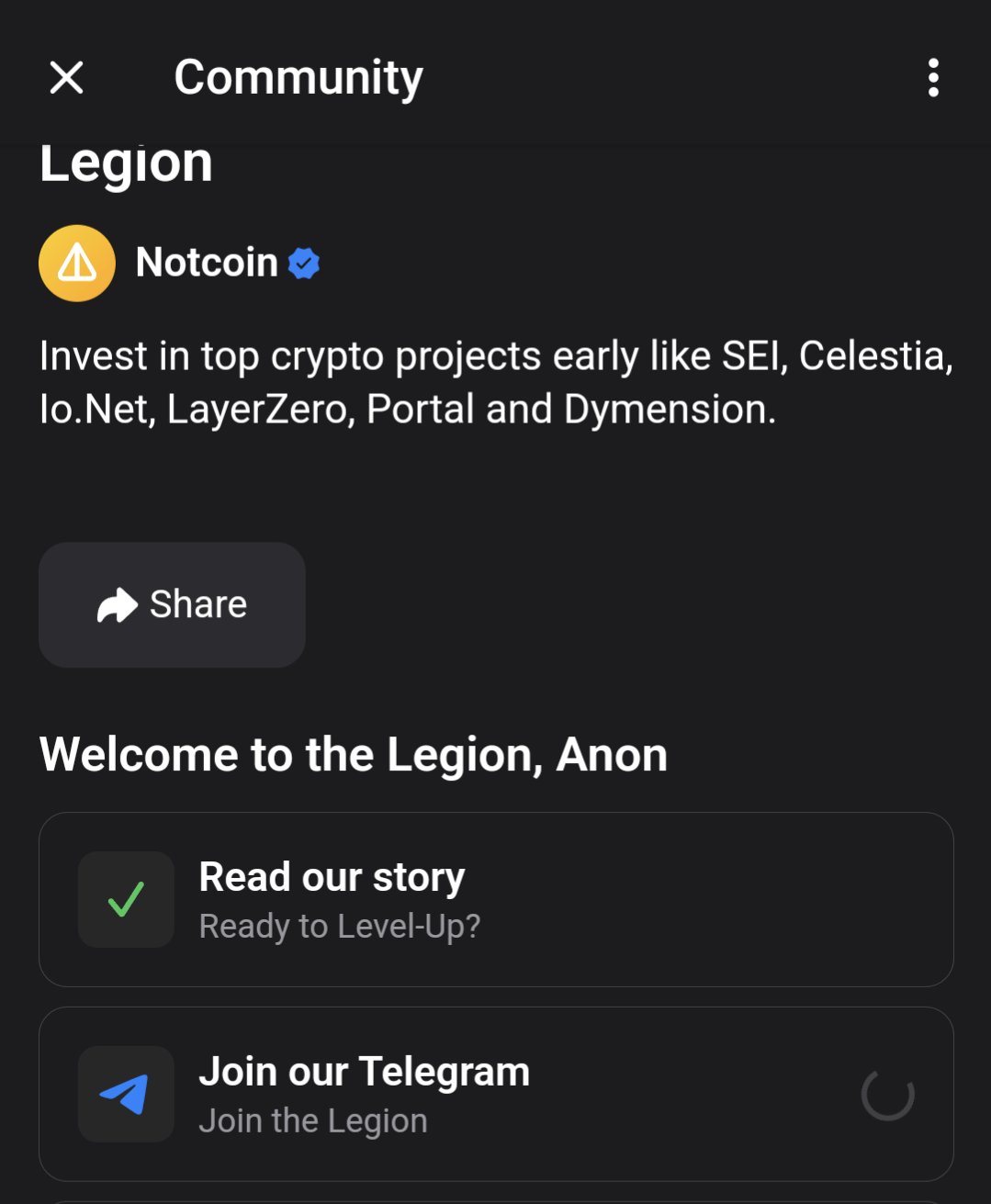Share the Legion community
The height and width of the screenshot is (1204, 991).
coord(172,604)
